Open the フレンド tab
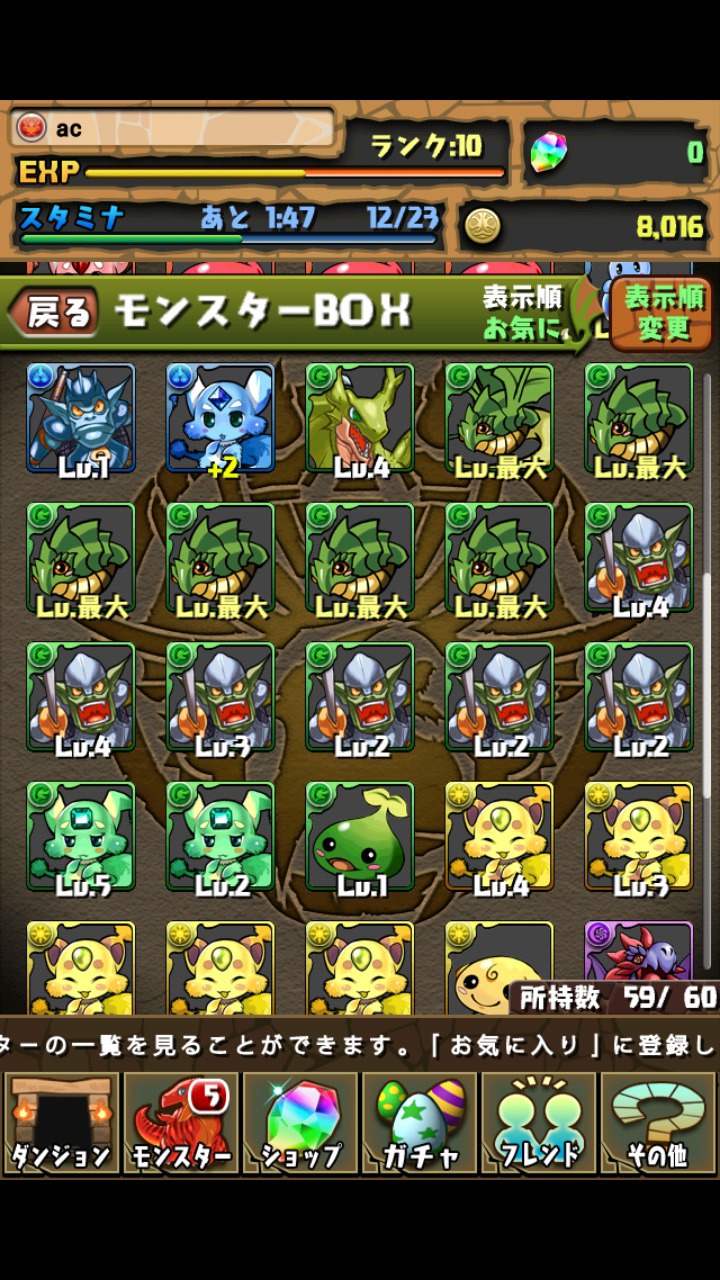The height and width of the screenshot is (1280, 720). 539,1122
